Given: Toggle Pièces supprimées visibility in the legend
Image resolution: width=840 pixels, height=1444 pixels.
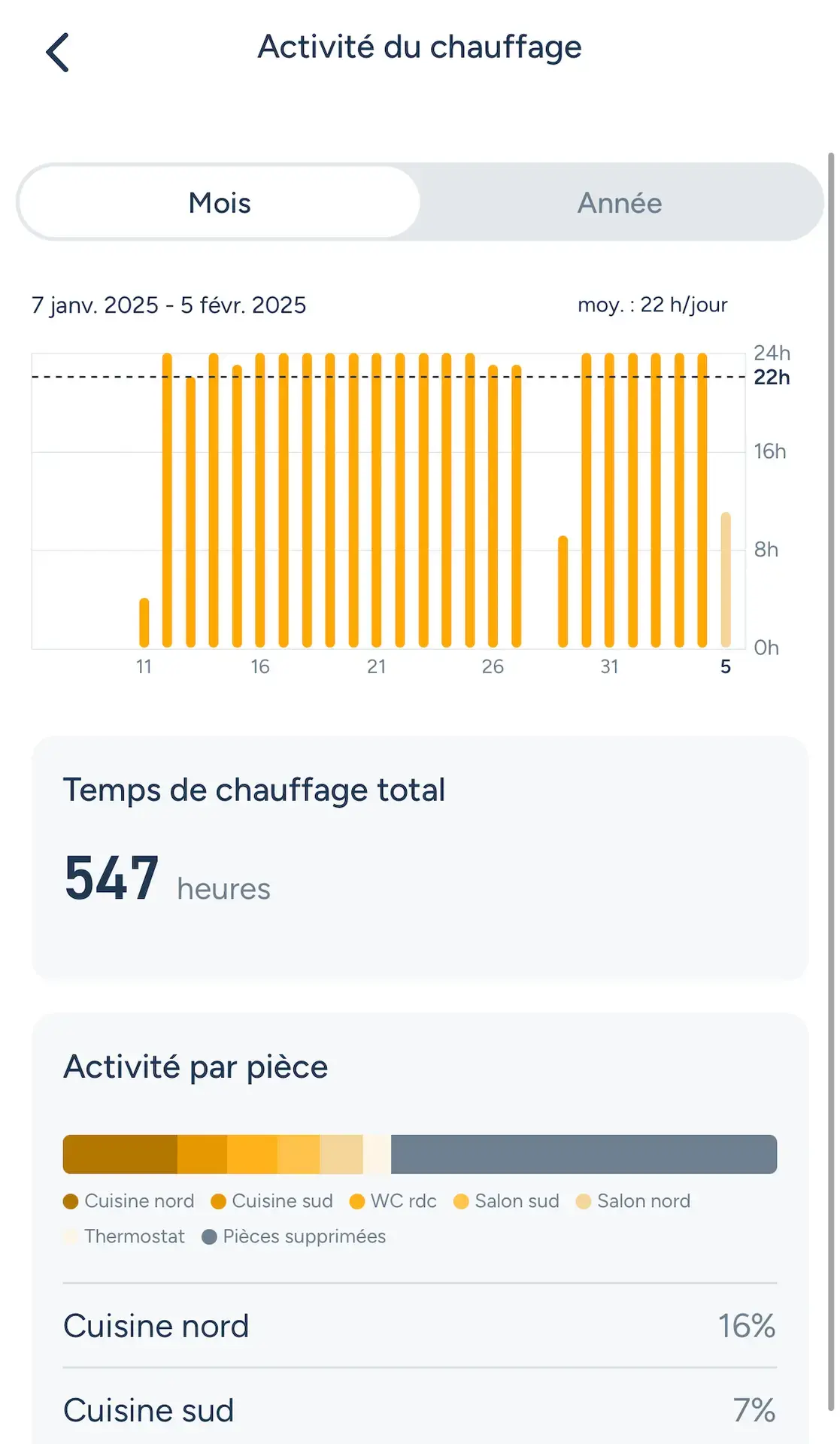Looking at the screenshot, I should [208, 1236].
